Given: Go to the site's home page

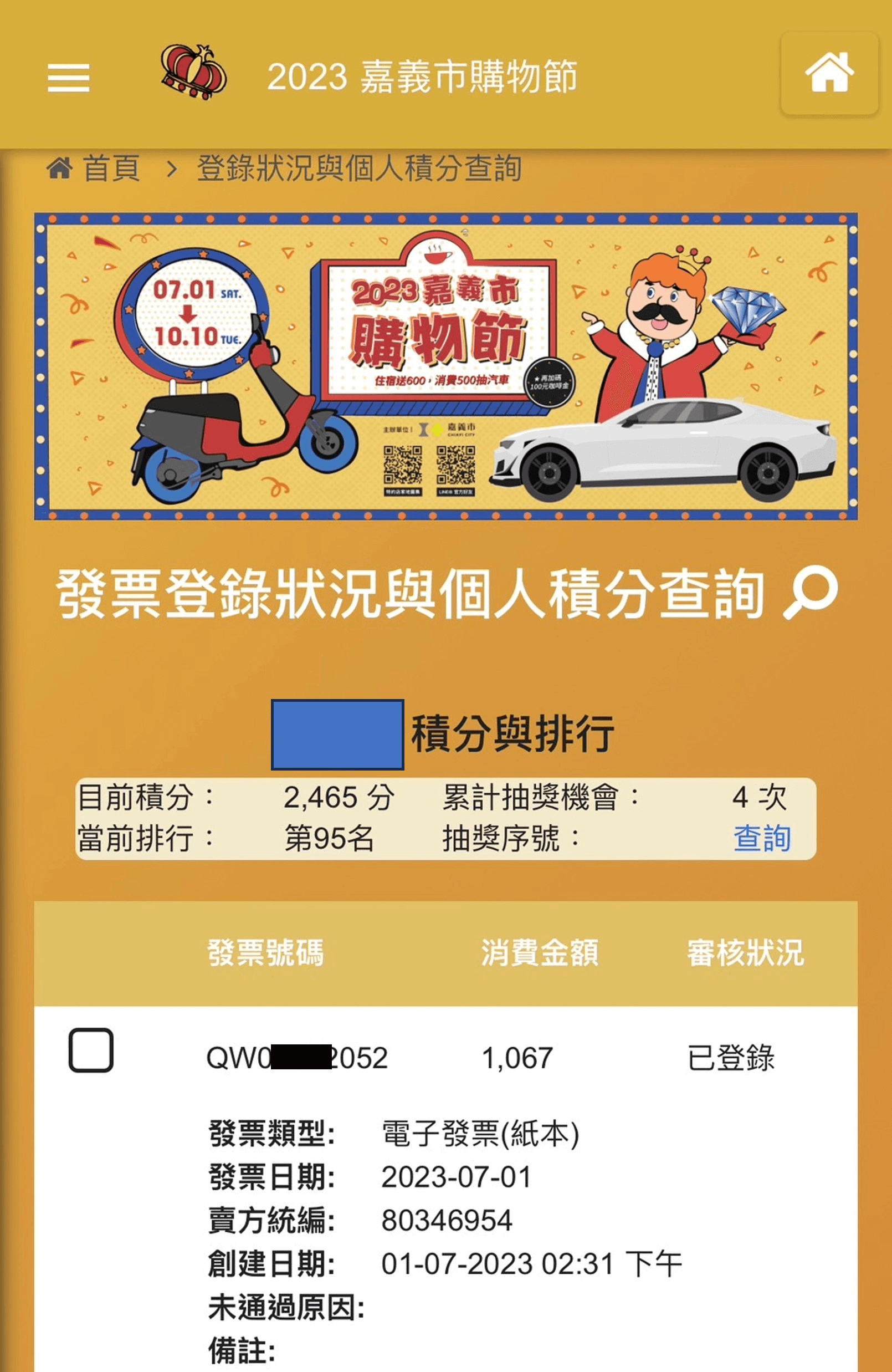Looking at the screenshot, I should (x=829, y=73).
